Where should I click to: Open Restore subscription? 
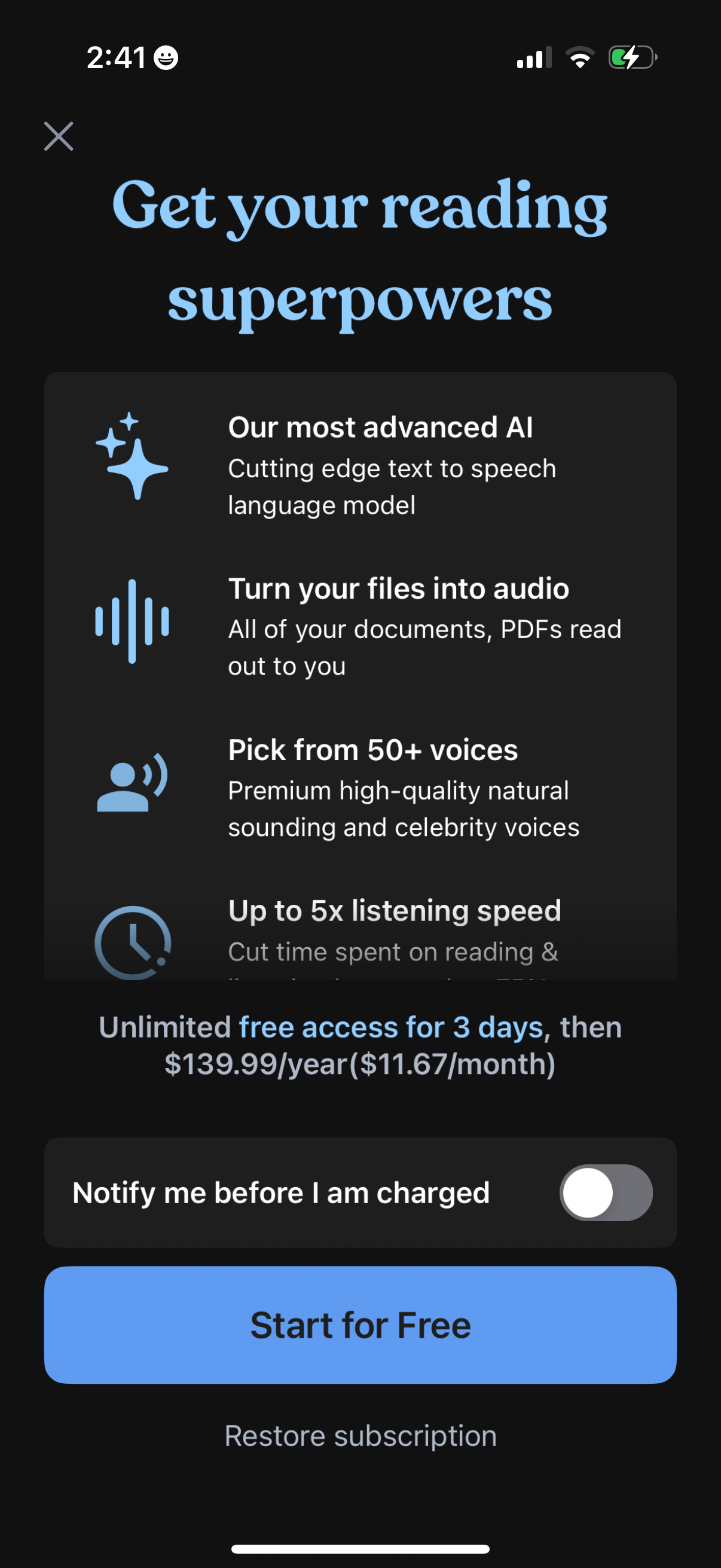click(x=360, y=1435)
